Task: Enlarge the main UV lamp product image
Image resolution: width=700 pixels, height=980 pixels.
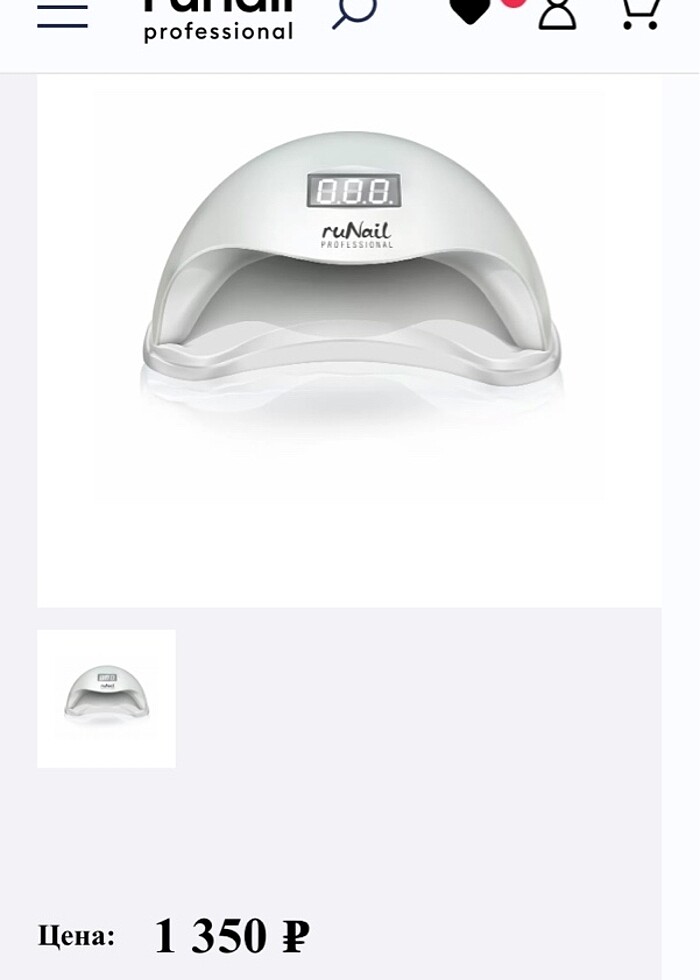Action: [350, 290]
